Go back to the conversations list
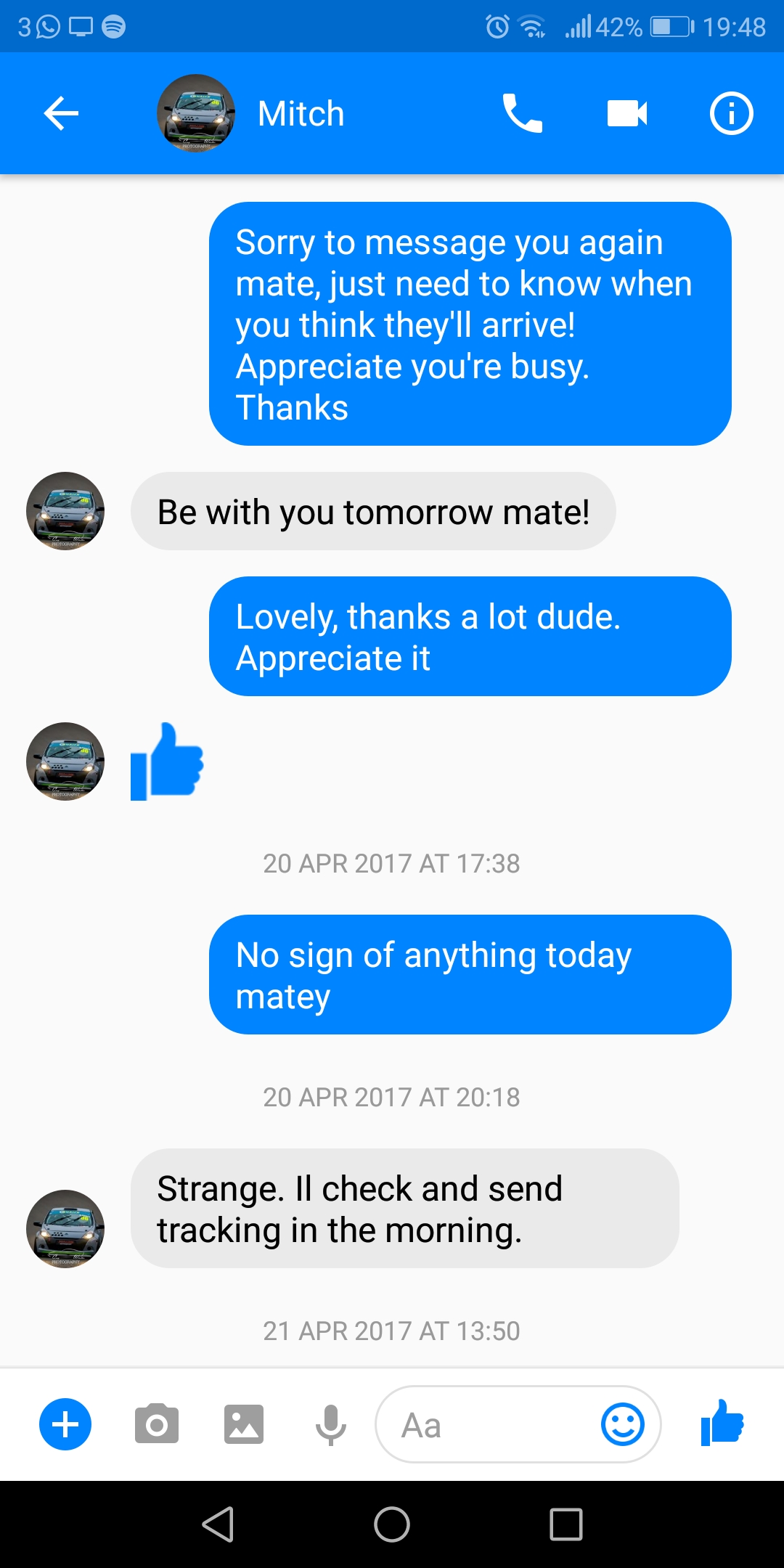 coord(61,114)
